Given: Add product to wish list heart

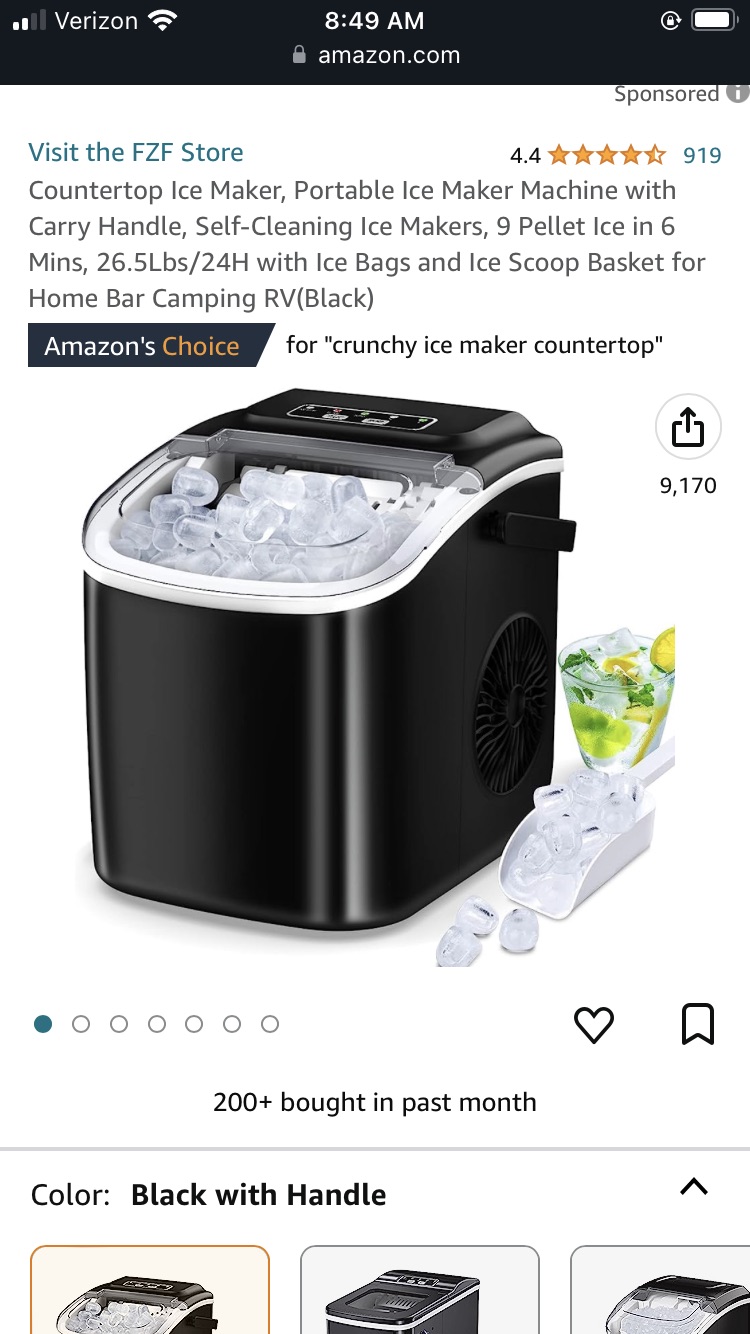Looking at the screenshot, I should tap(594, 1025).
